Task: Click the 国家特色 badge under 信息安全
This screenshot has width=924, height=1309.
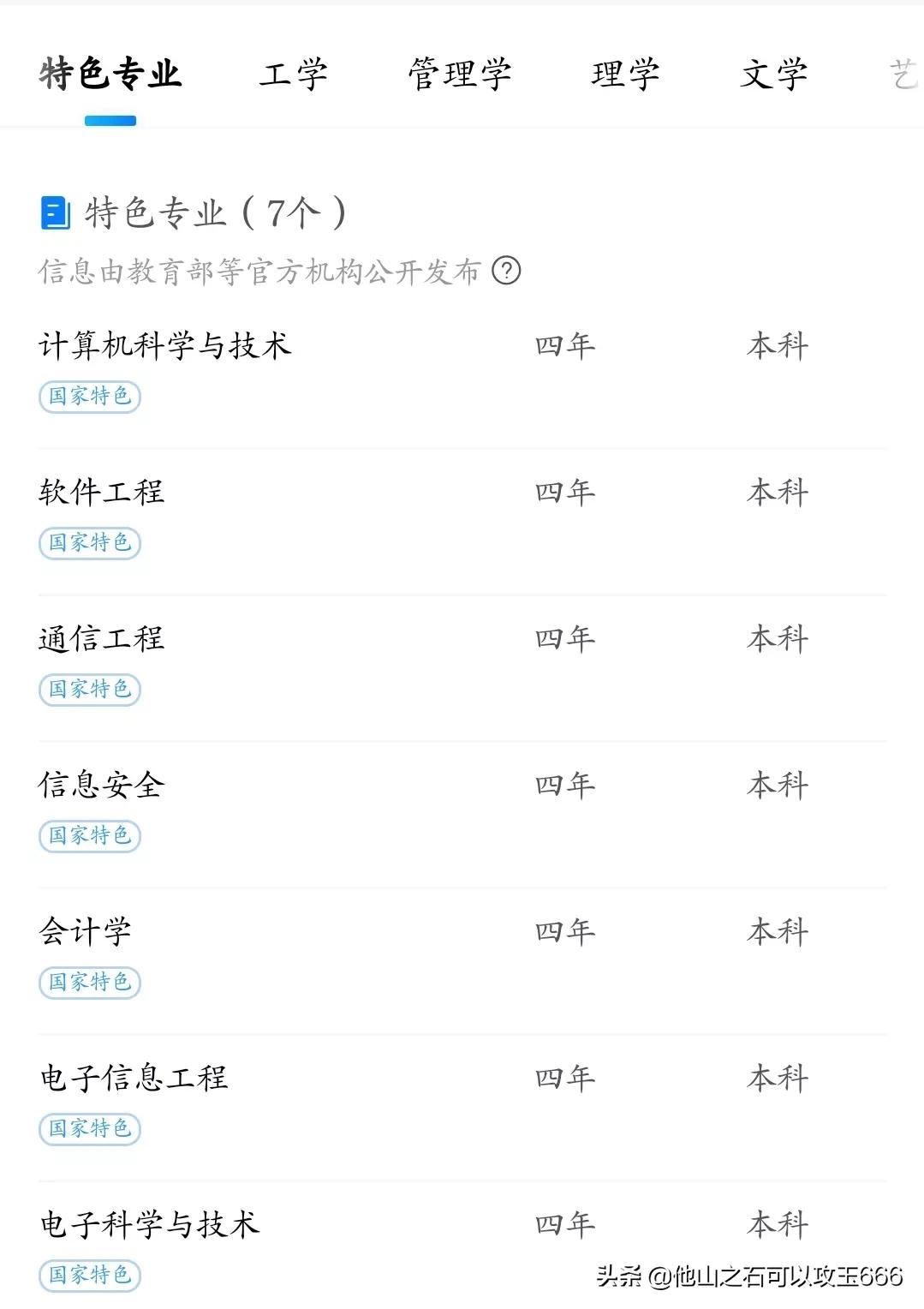Action: 90,836
